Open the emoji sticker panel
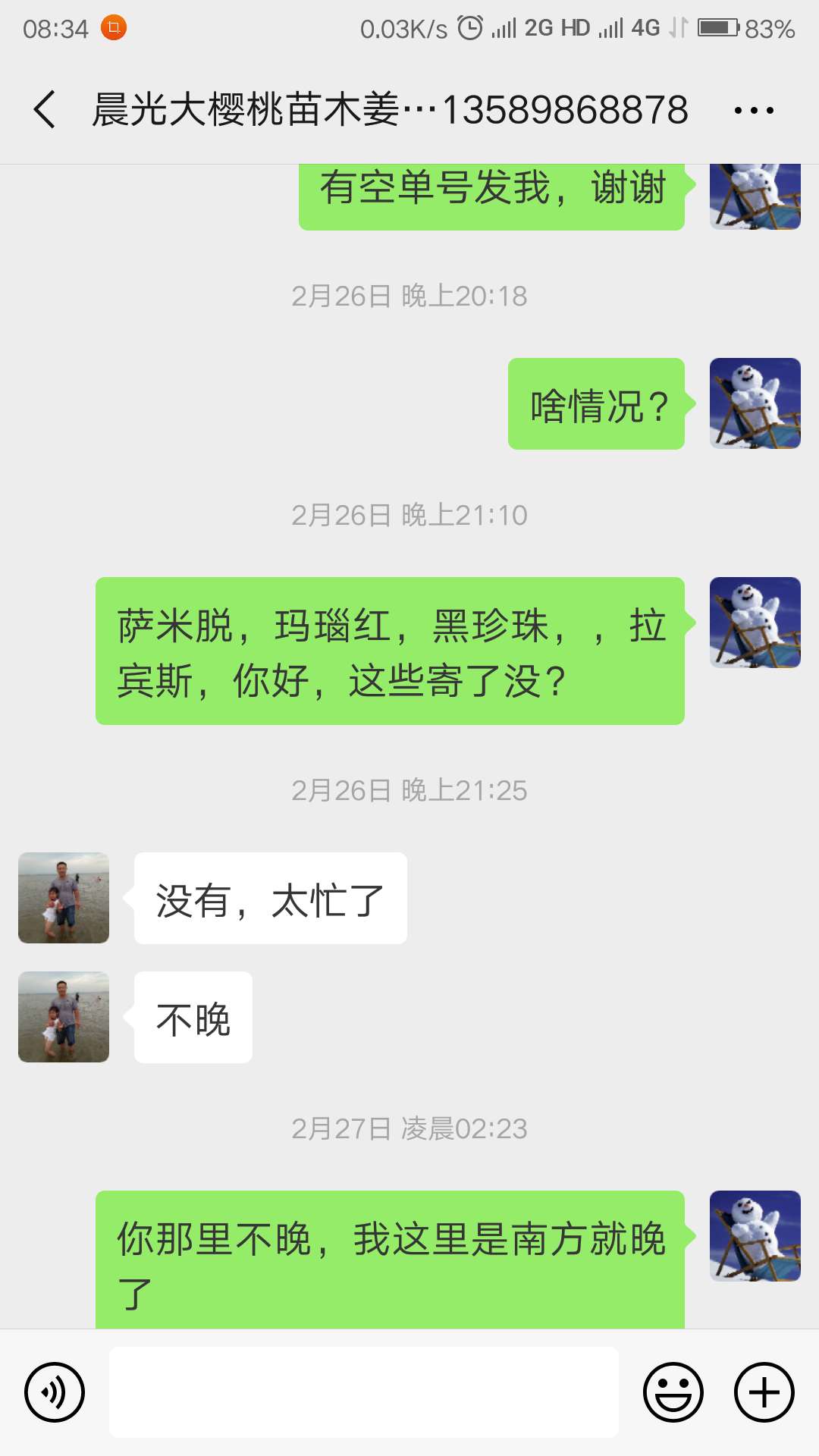The image size is (819, 1456). pos(673,1392)
